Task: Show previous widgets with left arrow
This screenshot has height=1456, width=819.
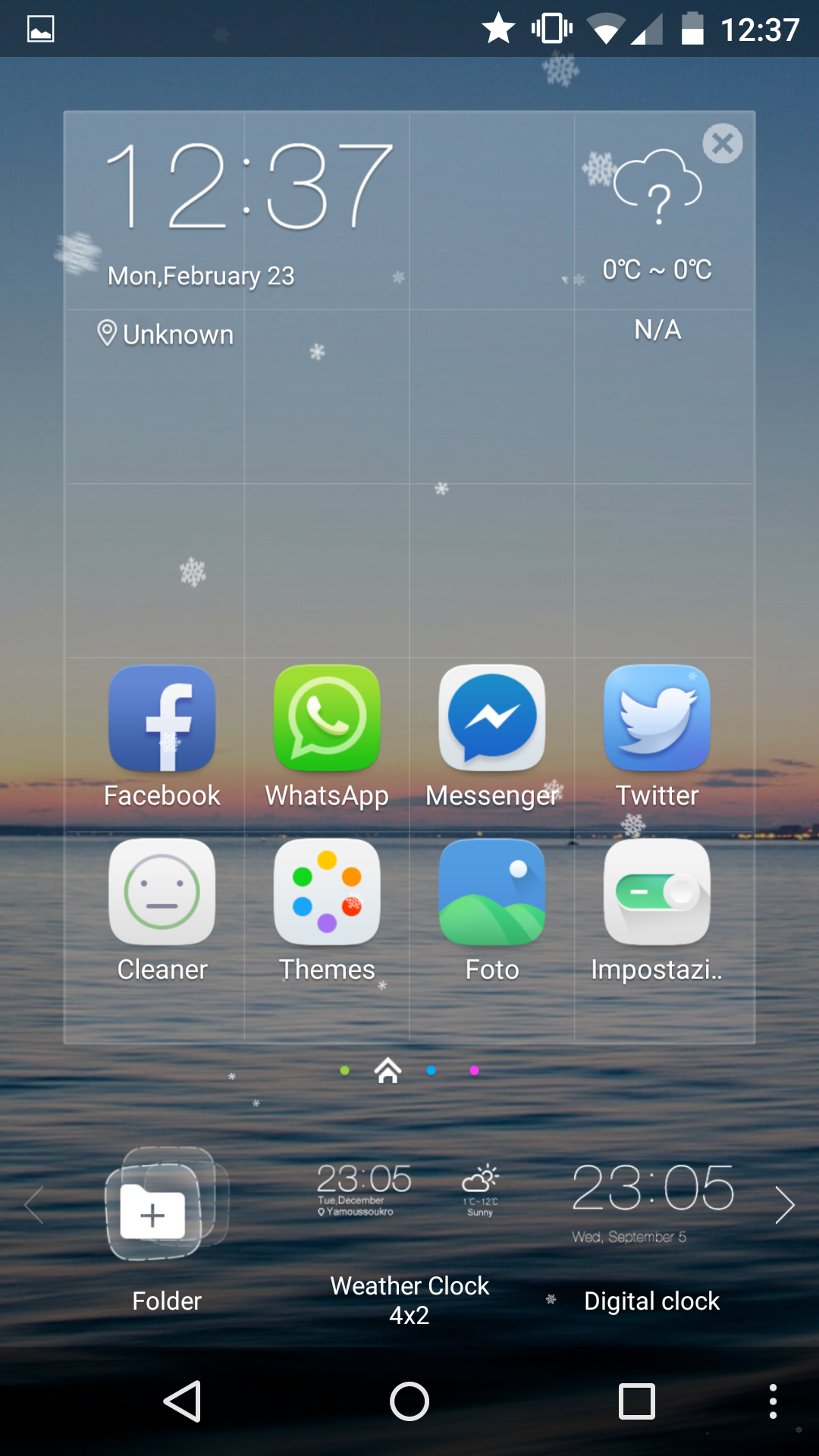Action: tap(34, 1205)
